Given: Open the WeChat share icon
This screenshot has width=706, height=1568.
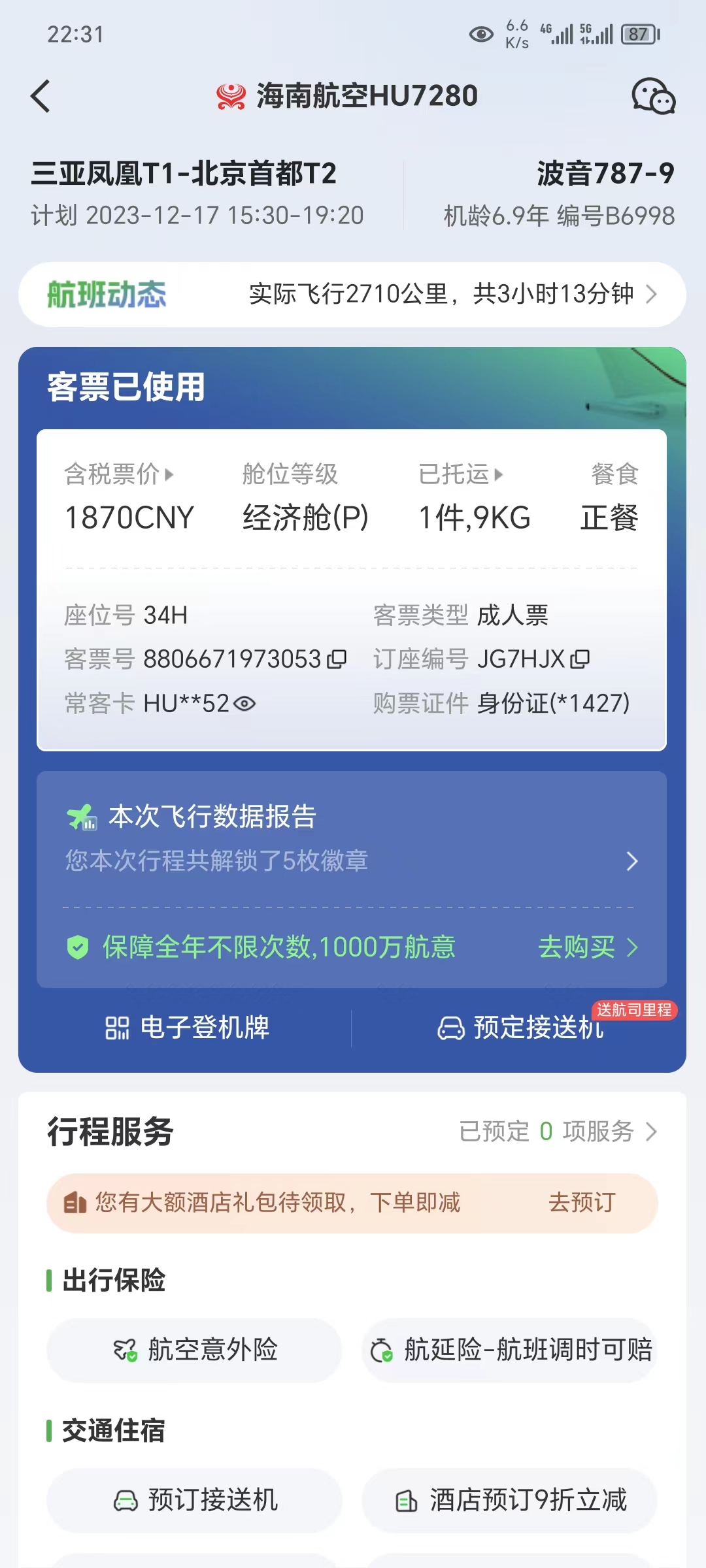Looking at the screenshot, I should click(x=653, y=97).
